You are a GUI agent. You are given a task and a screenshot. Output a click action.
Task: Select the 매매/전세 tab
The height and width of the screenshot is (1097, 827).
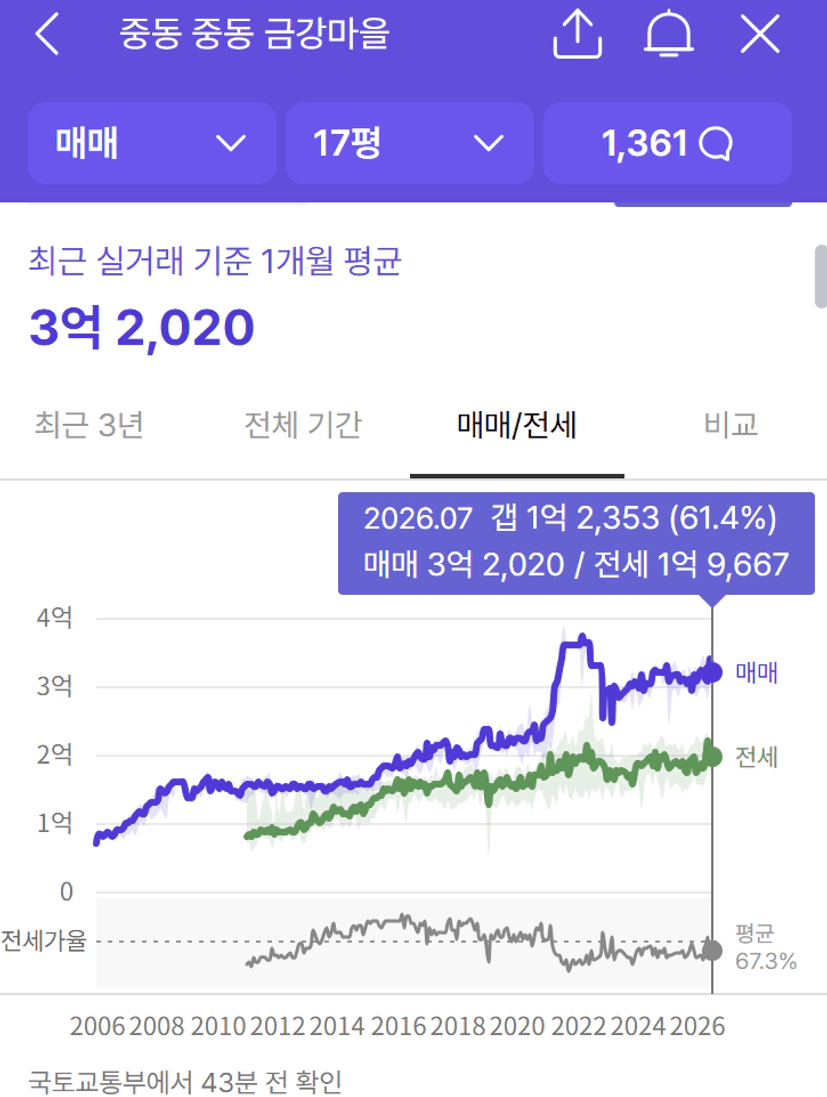click(x=516, y=425)
